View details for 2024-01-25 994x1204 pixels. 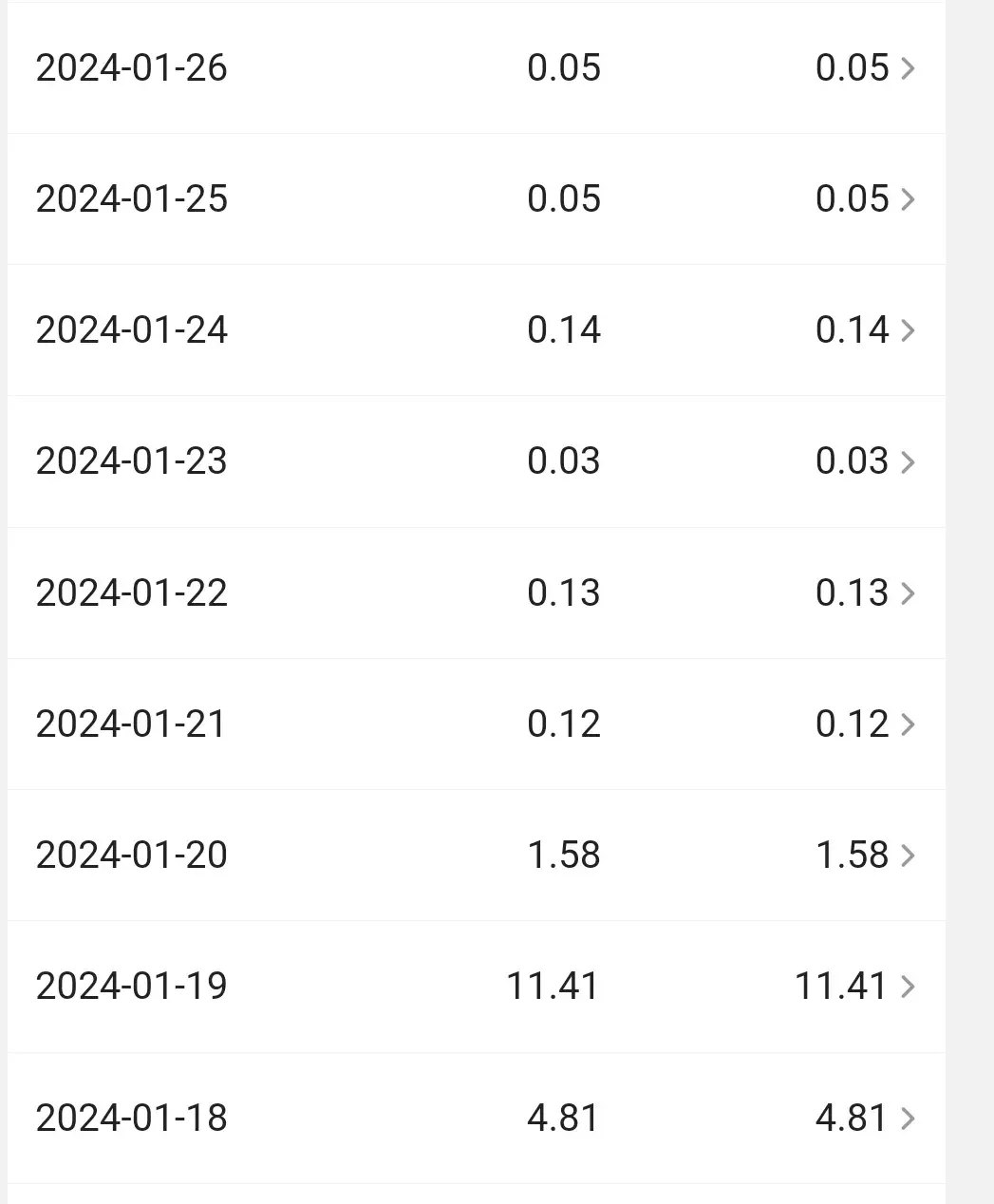tap(475, 199)
